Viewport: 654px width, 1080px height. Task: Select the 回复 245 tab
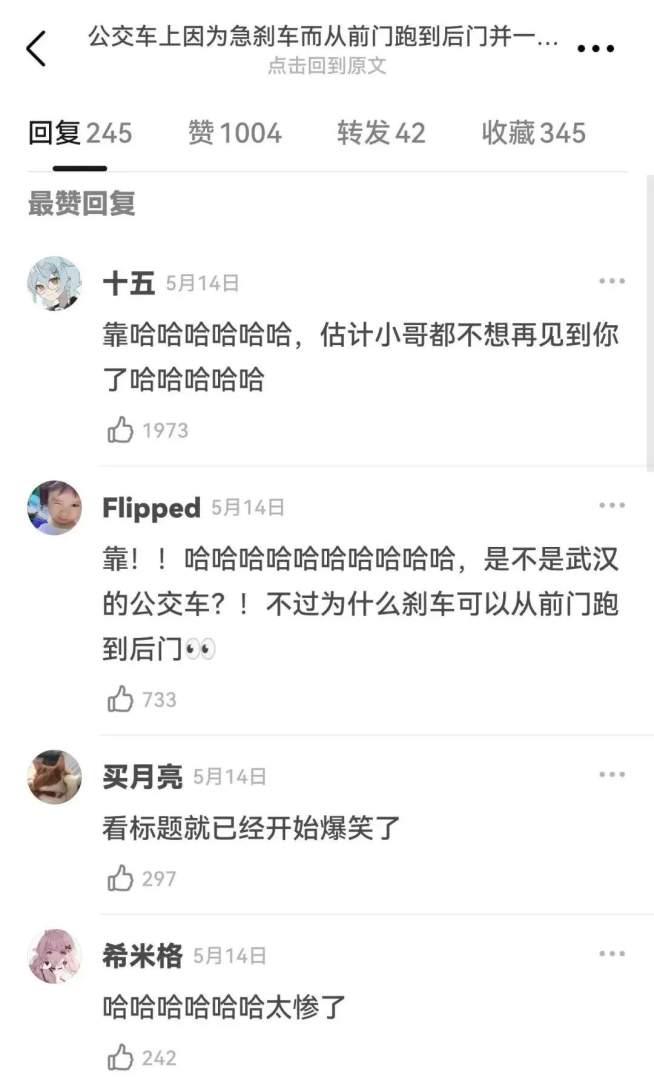pyautogui.click(x=80, y=133)
